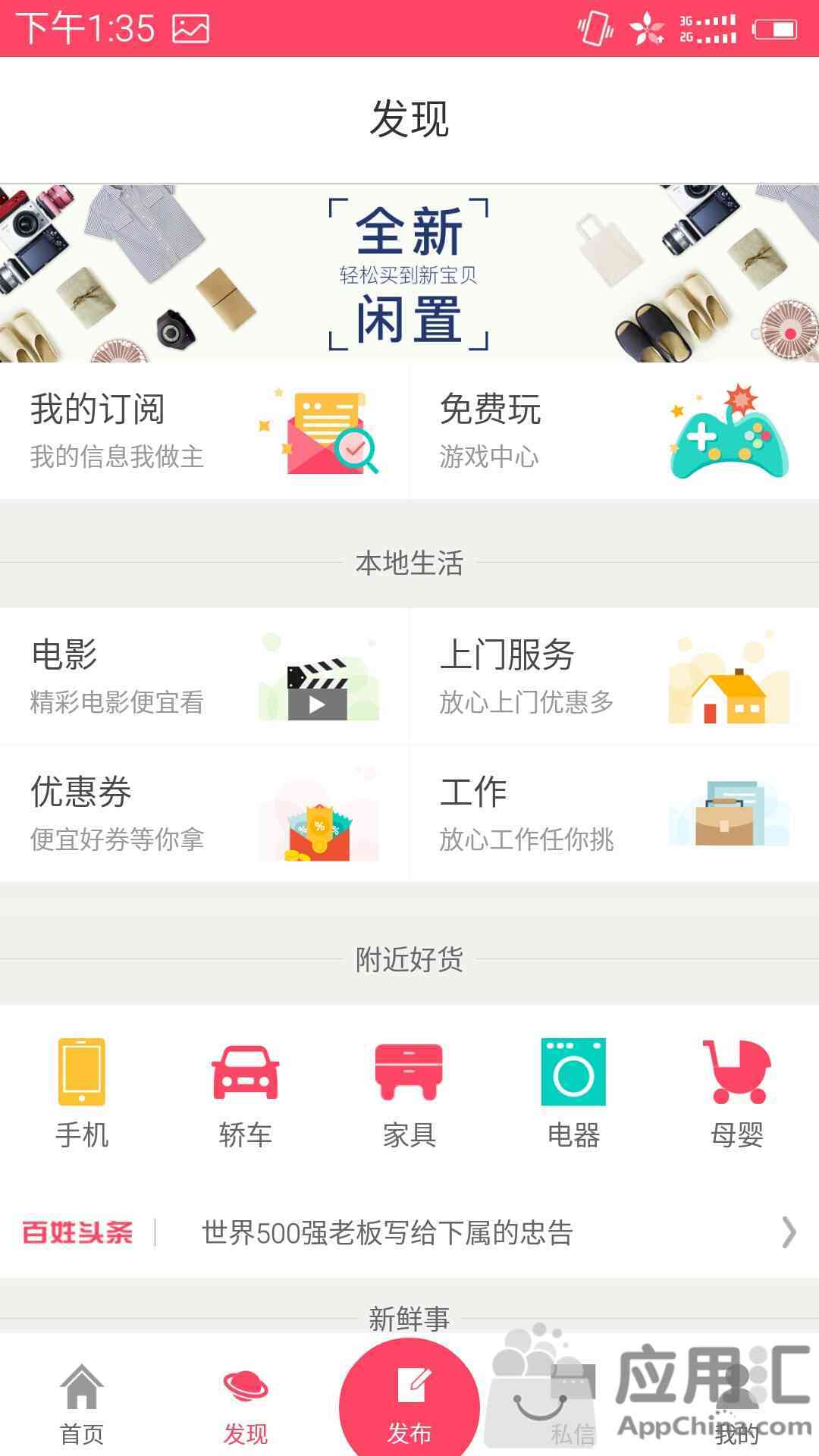Screen dimensions: 819x1456
Task: Select the 发现 tab
Action: pyautogui.click(x=245, y=1403)
